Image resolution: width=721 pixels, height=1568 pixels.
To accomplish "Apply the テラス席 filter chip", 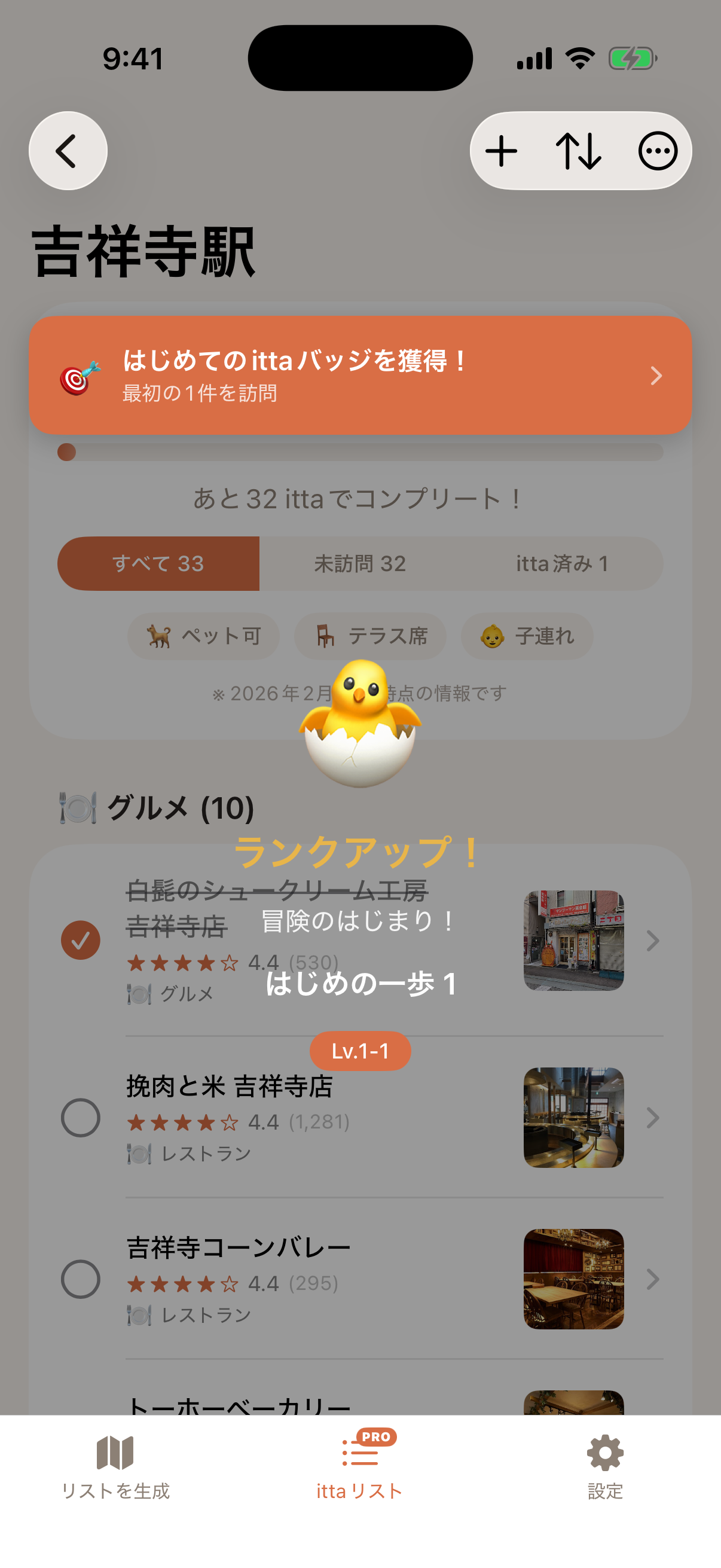I will point(370,636).
